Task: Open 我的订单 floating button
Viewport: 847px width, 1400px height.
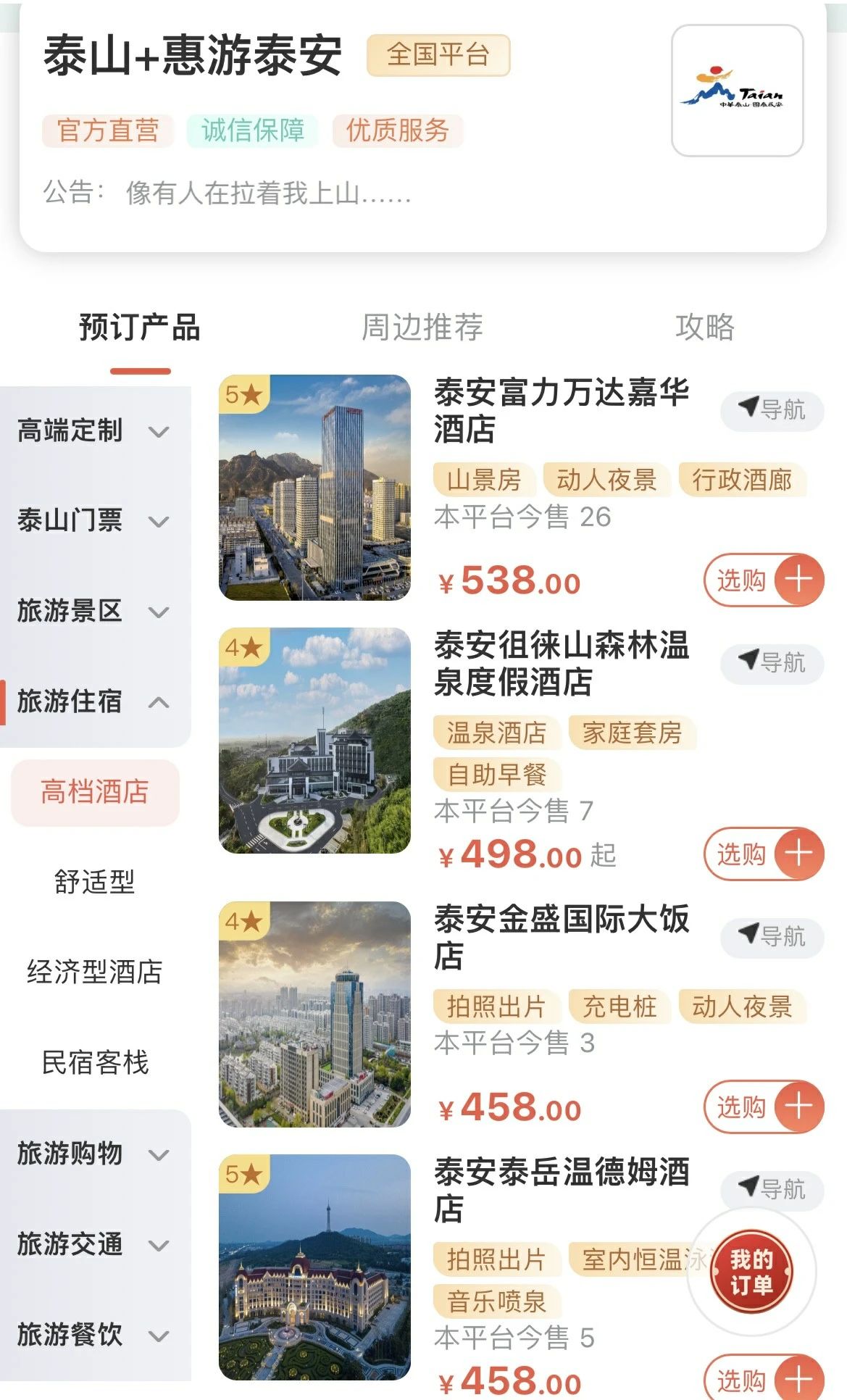Action: [751, 1272]
